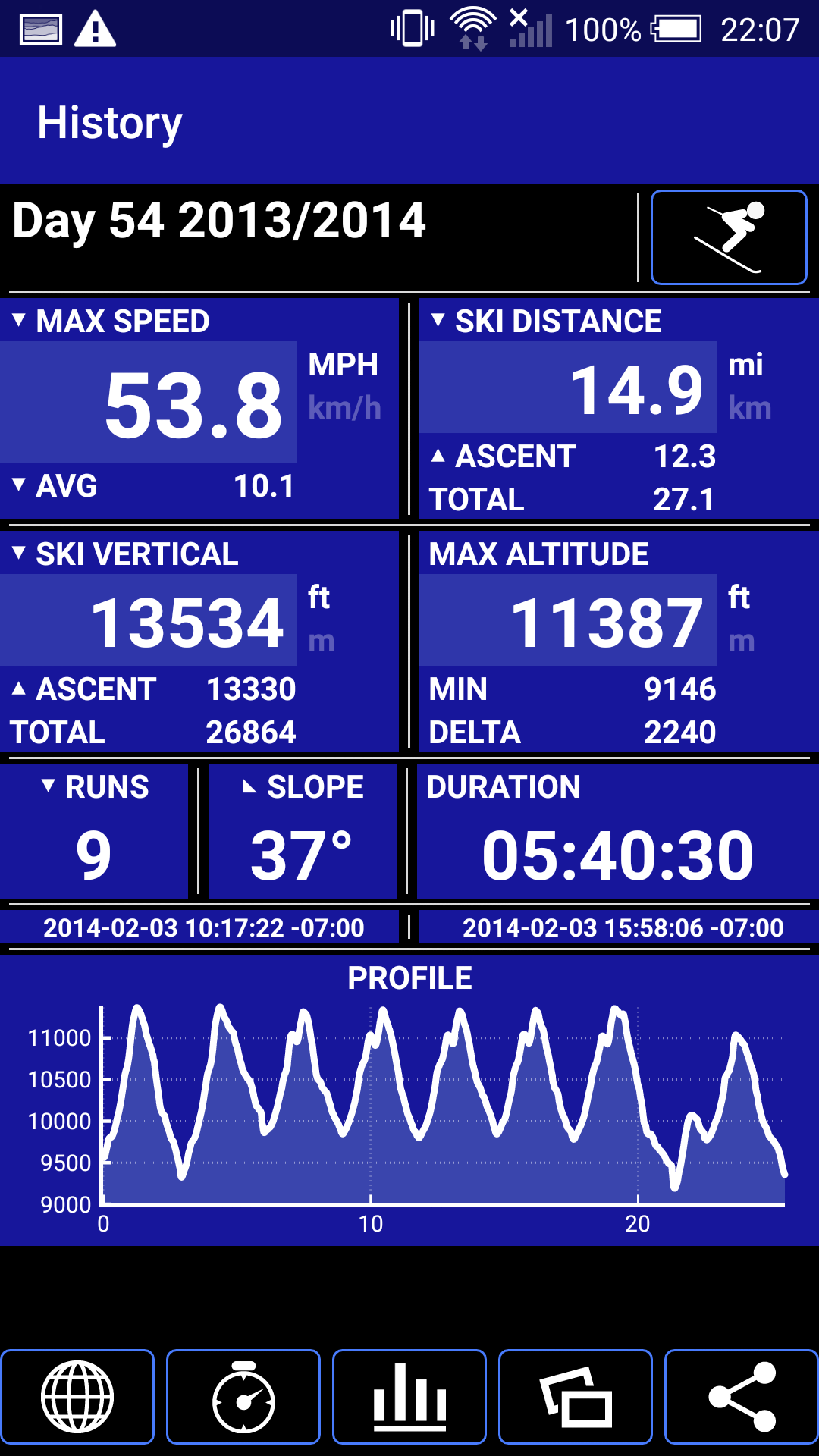The image size is (819, 1456).
Task: Share this ski day
Action: (x=742, y=1396)
